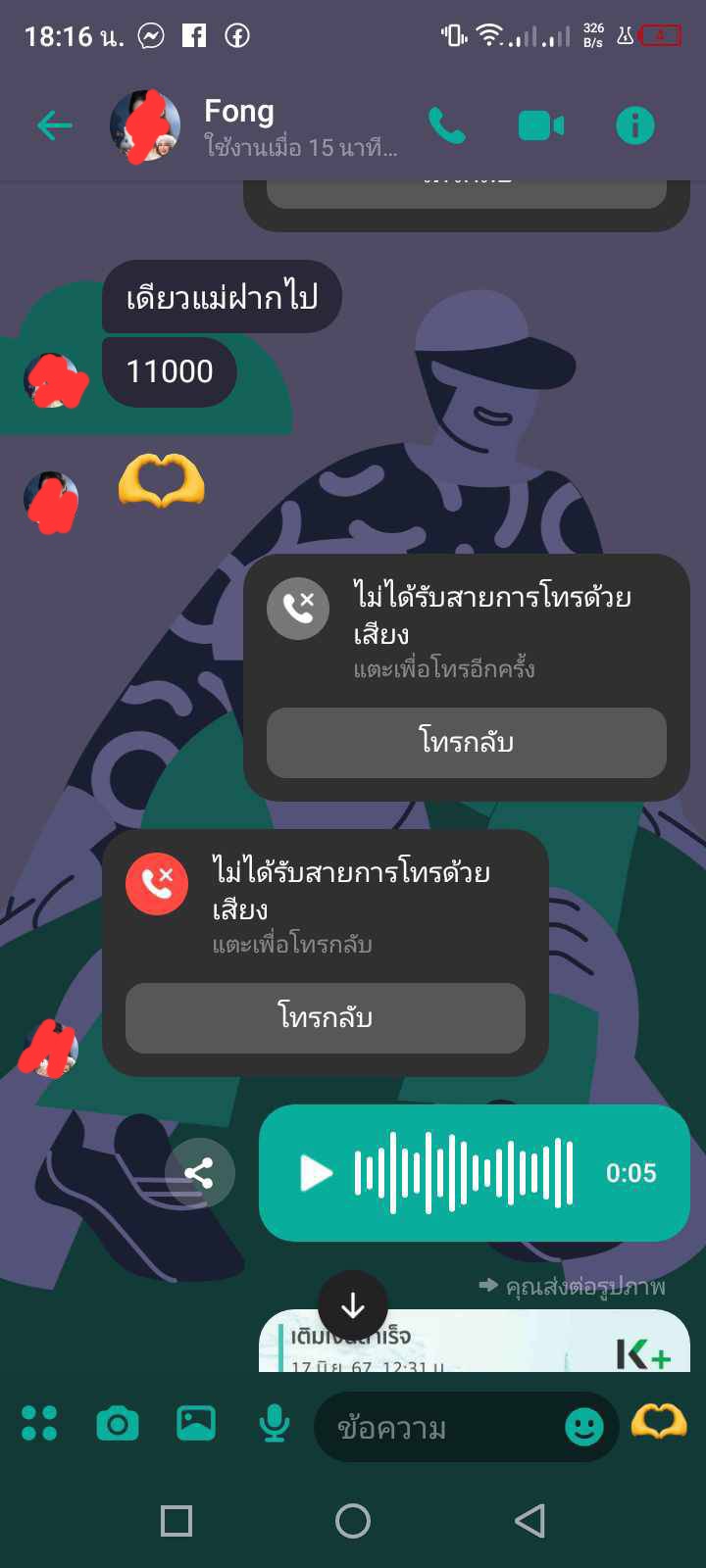This screenshot has height=1568, width=706.
Task: Start a video call with Fong
Action: coord(540,125)
